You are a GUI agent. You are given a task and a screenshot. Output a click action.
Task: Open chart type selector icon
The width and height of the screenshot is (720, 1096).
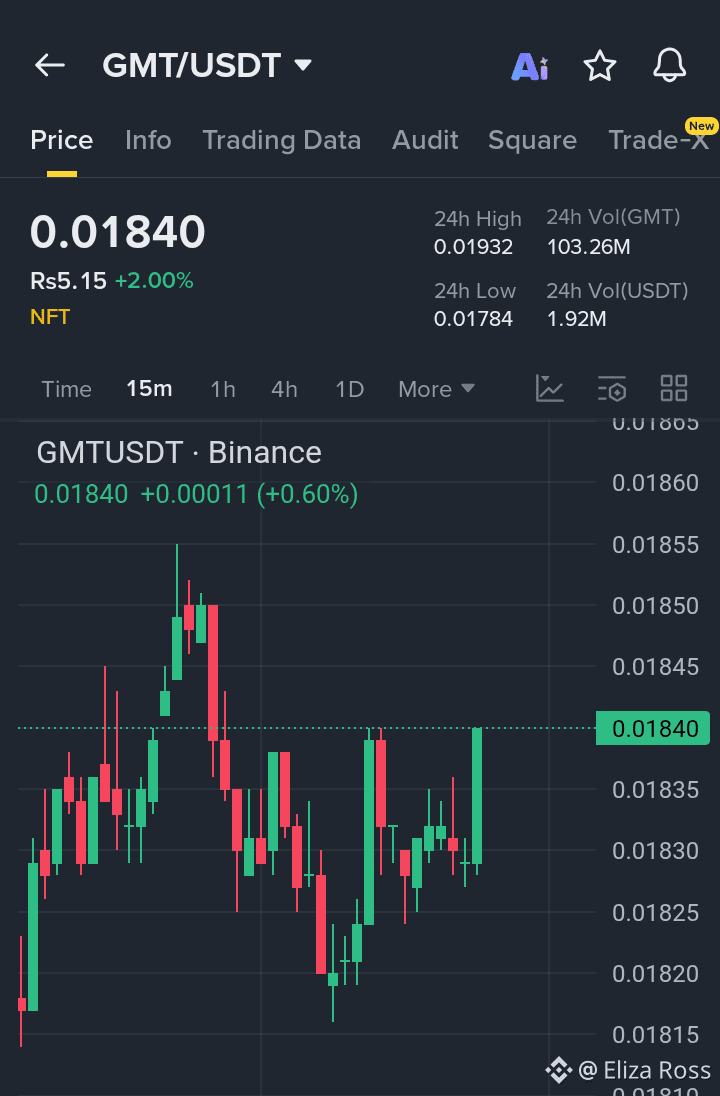tap(549, 388)
